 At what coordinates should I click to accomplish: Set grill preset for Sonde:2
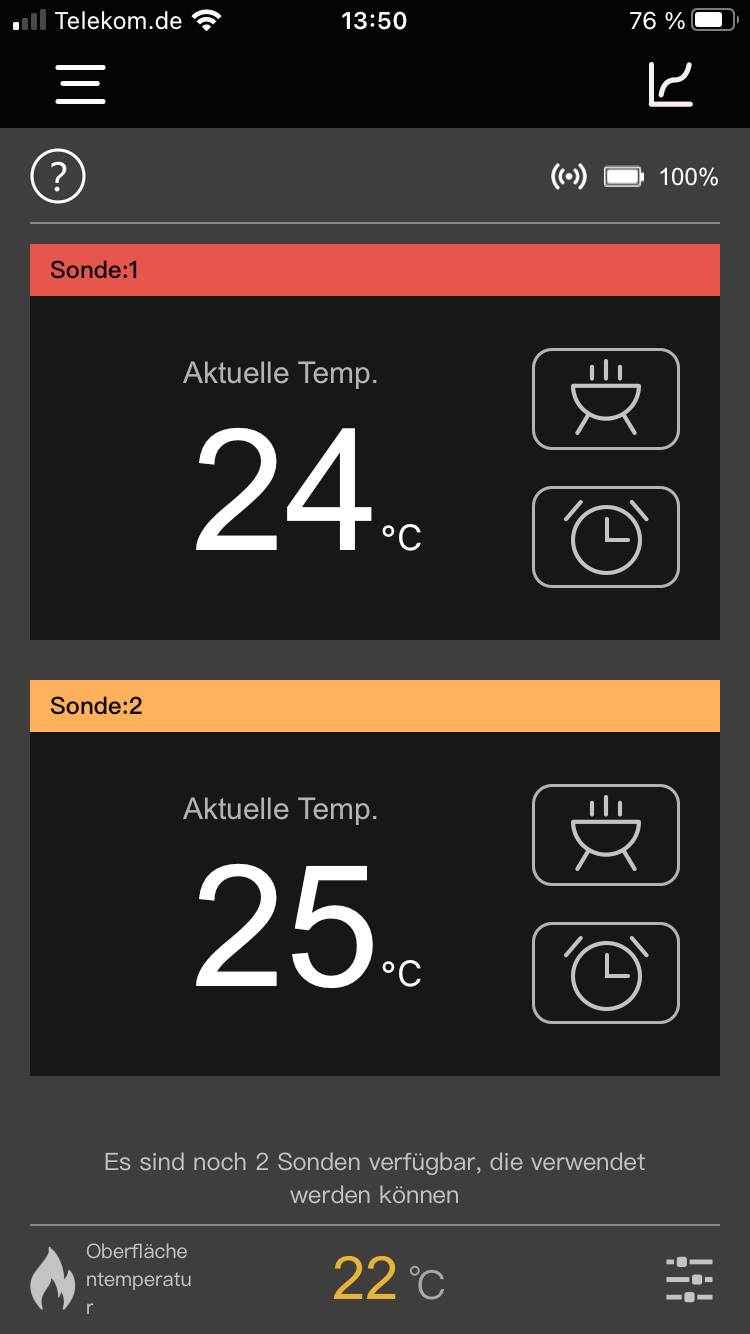pos(605,834)
